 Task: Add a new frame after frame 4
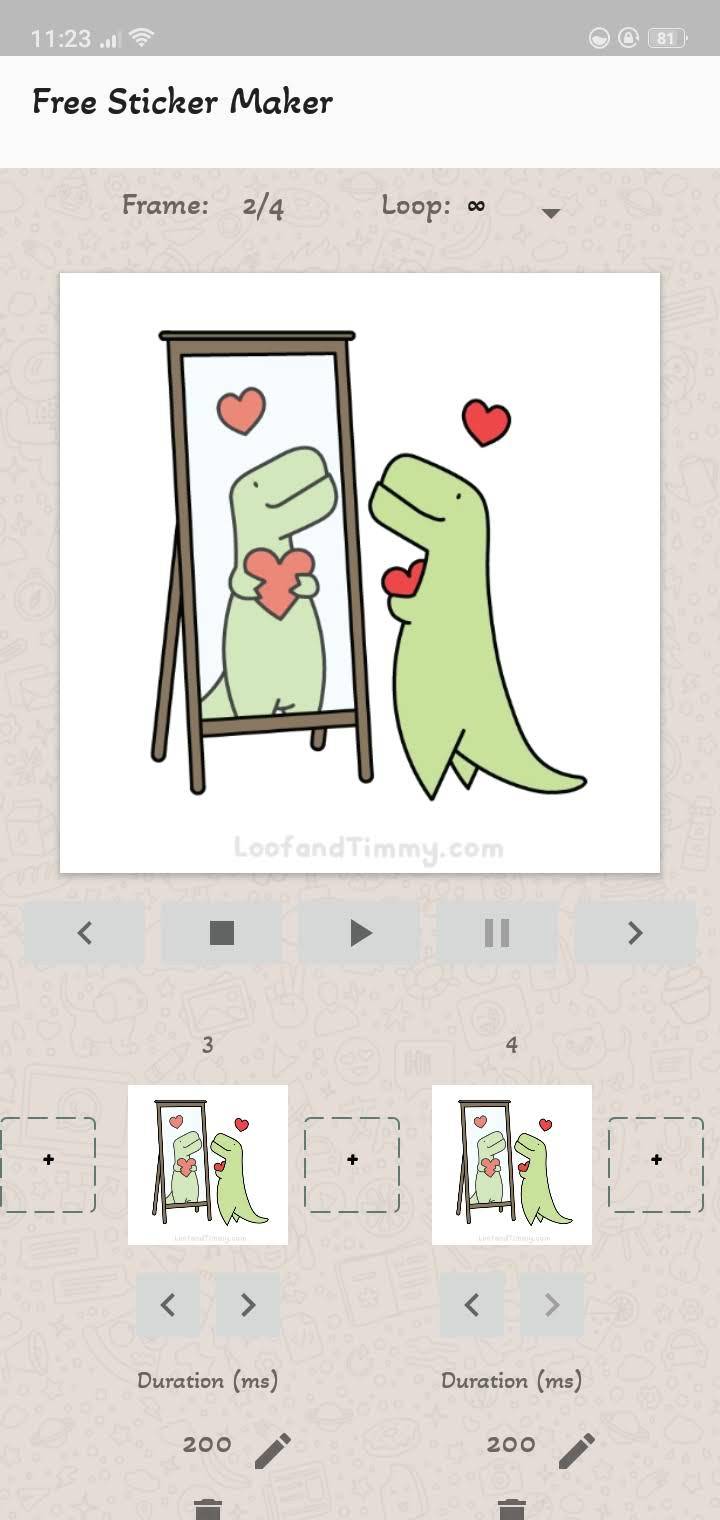point(656,1164)
